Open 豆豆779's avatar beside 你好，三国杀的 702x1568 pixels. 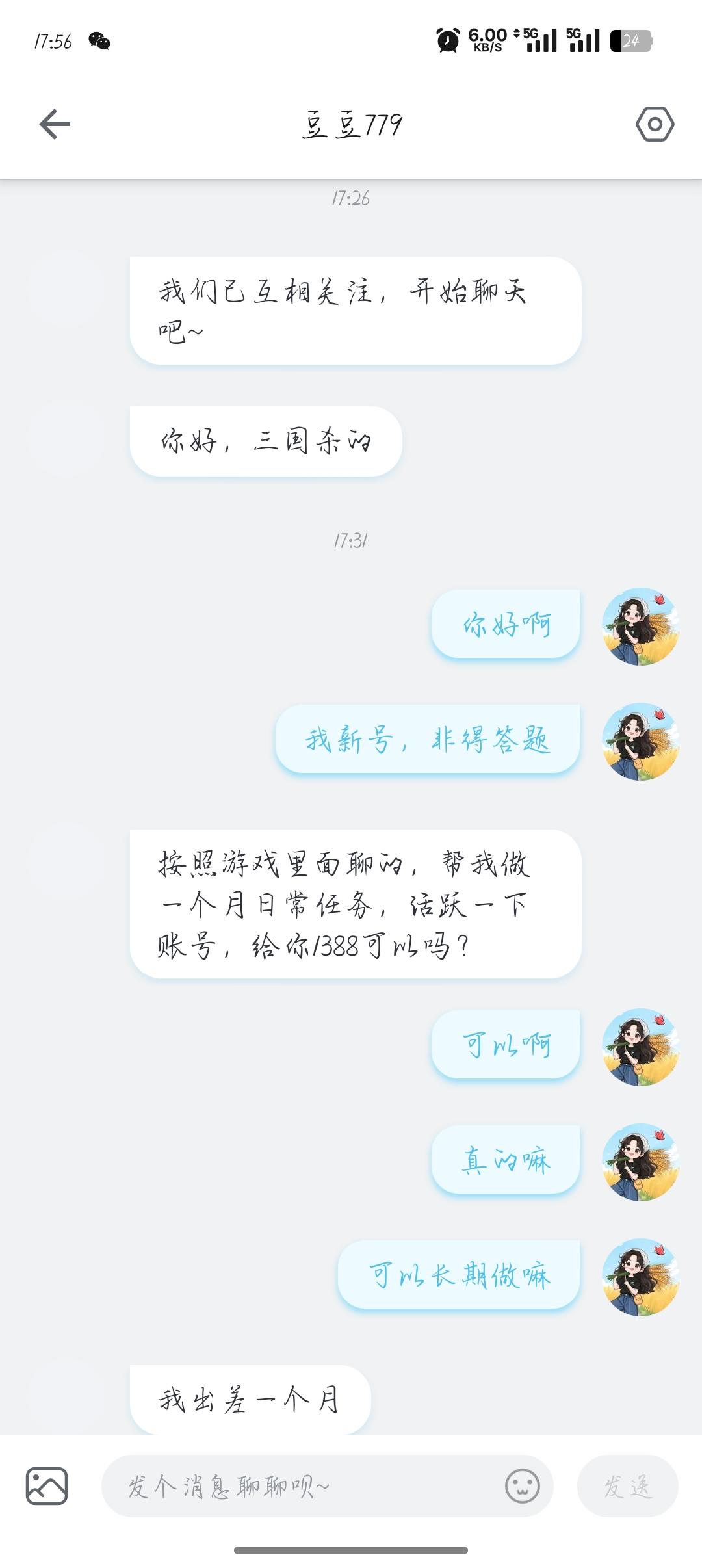(x=66, y=439)
